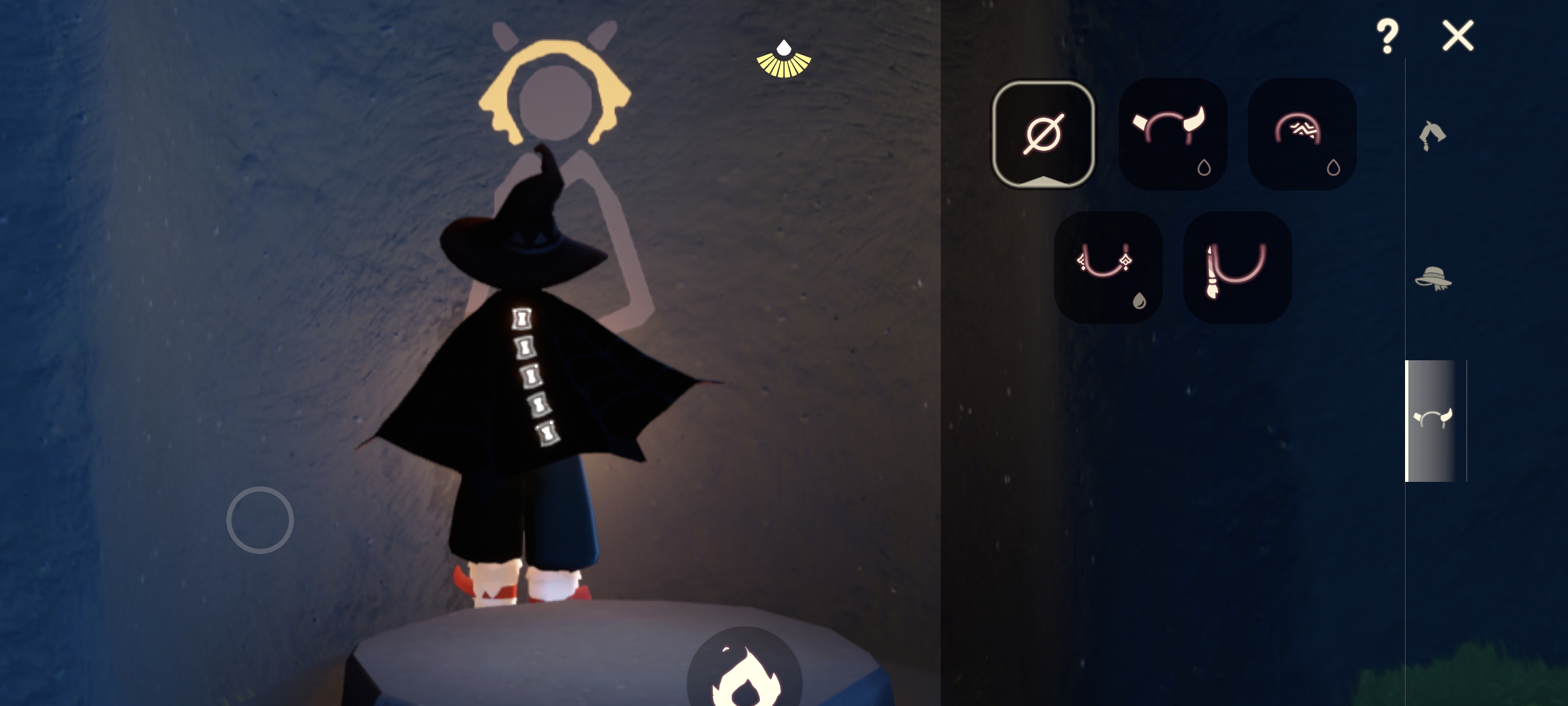Viewport: 1568px width, 706px height.
Task: Switch to the horns accessory tab
Action: (x=1433, y=420)
